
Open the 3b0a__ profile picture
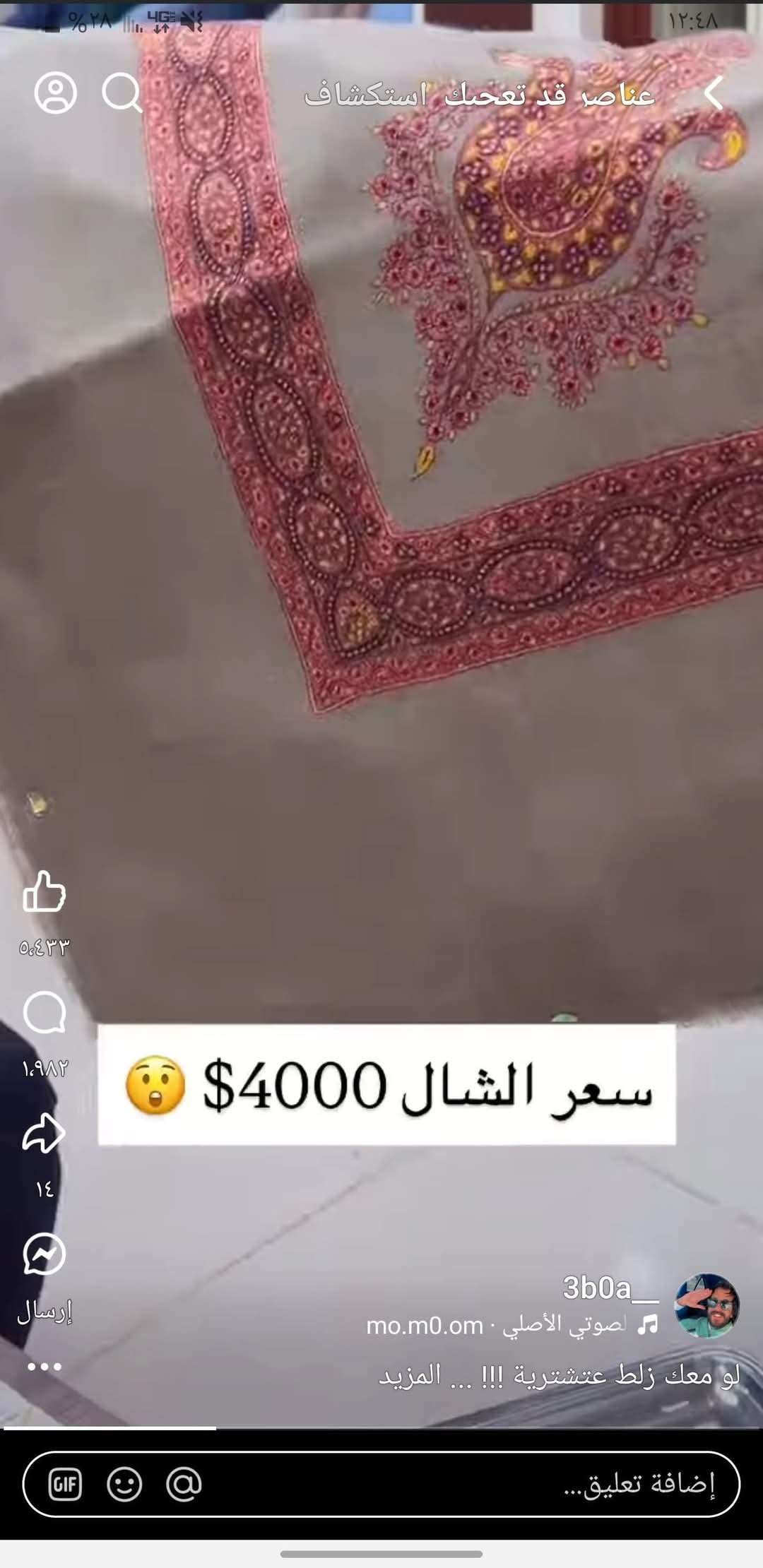[707, 1306]
